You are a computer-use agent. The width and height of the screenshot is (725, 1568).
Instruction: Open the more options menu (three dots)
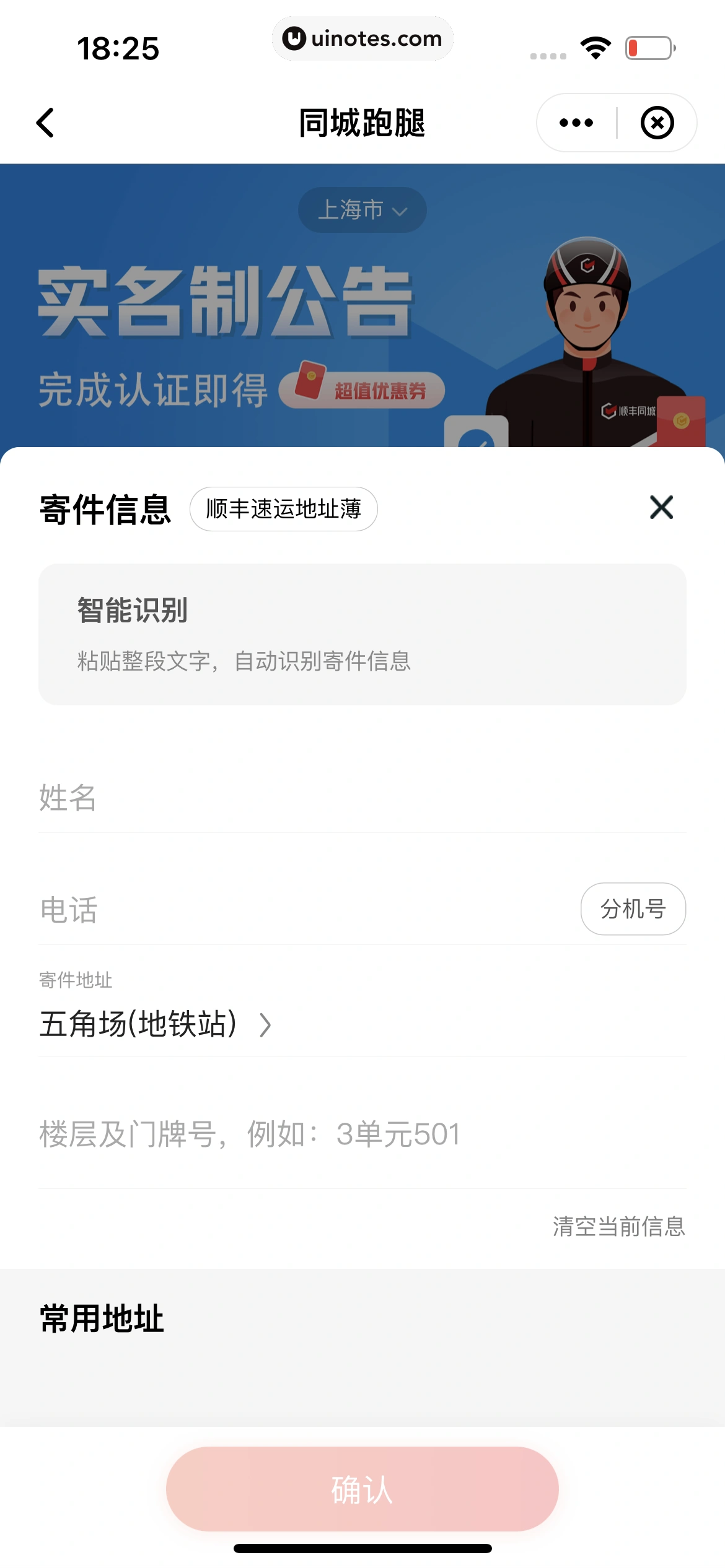point(575,122)
